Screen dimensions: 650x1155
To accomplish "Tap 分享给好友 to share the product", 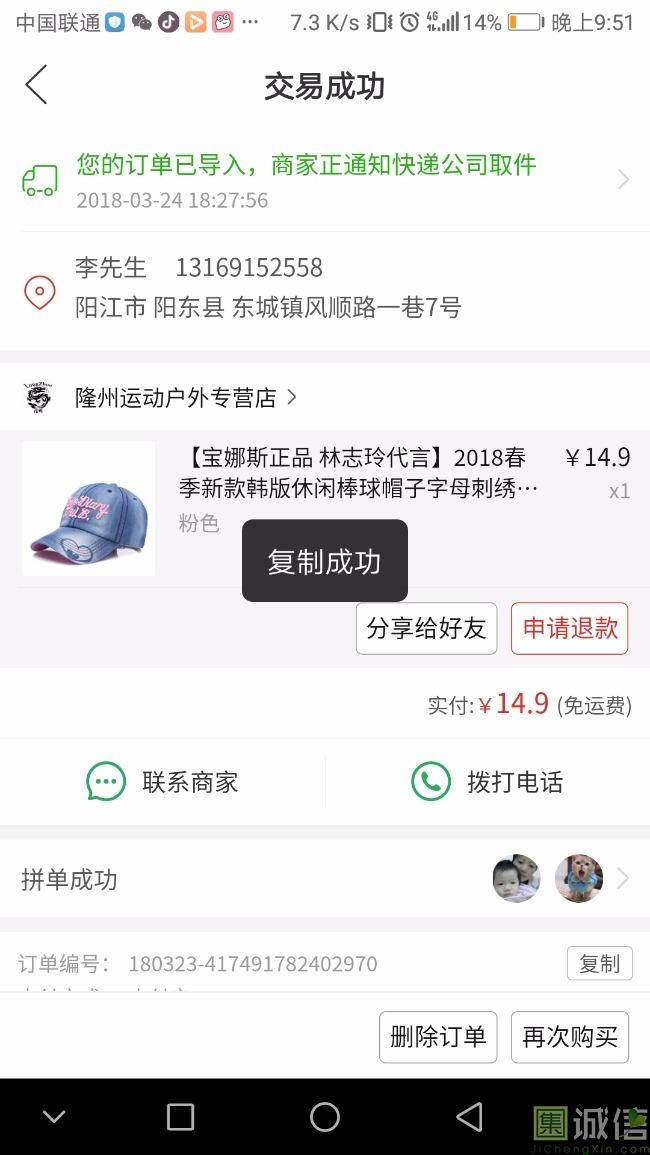I will 426,628.
